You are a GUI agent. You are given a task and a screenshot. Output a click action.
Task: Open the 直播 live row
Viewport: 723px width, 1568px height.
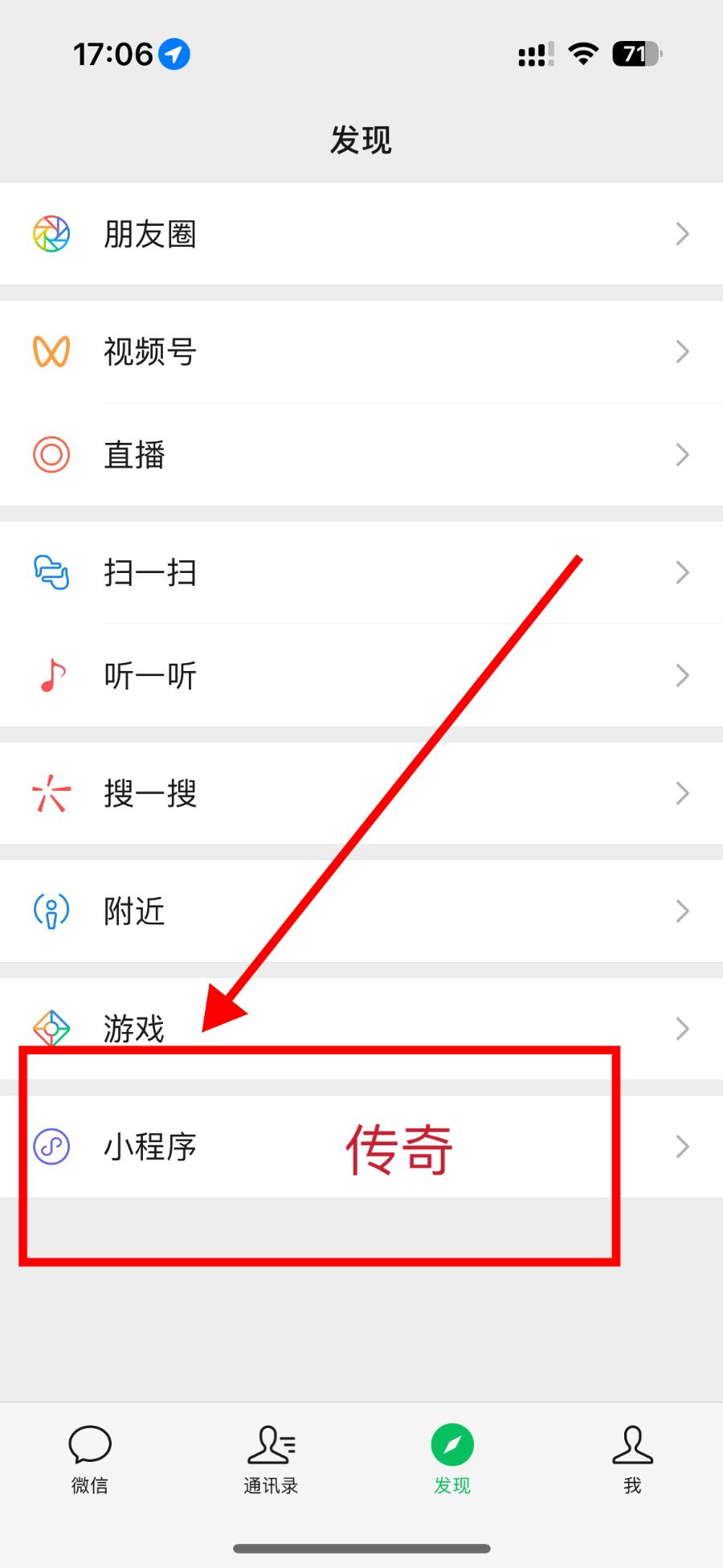(x=361, y=455)
